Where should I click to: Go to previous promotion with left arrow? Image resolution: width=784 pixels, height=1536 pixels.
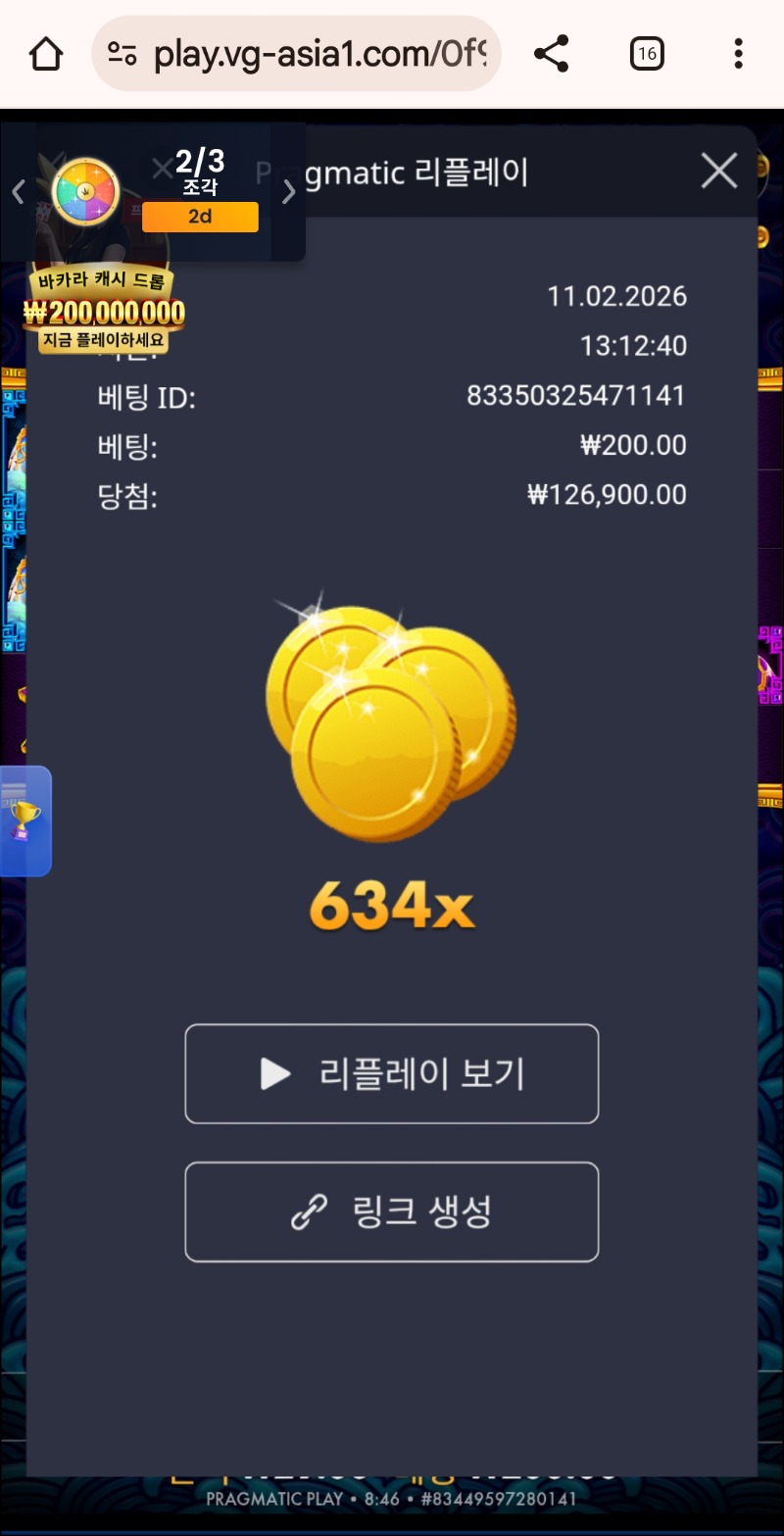(18, 192)
